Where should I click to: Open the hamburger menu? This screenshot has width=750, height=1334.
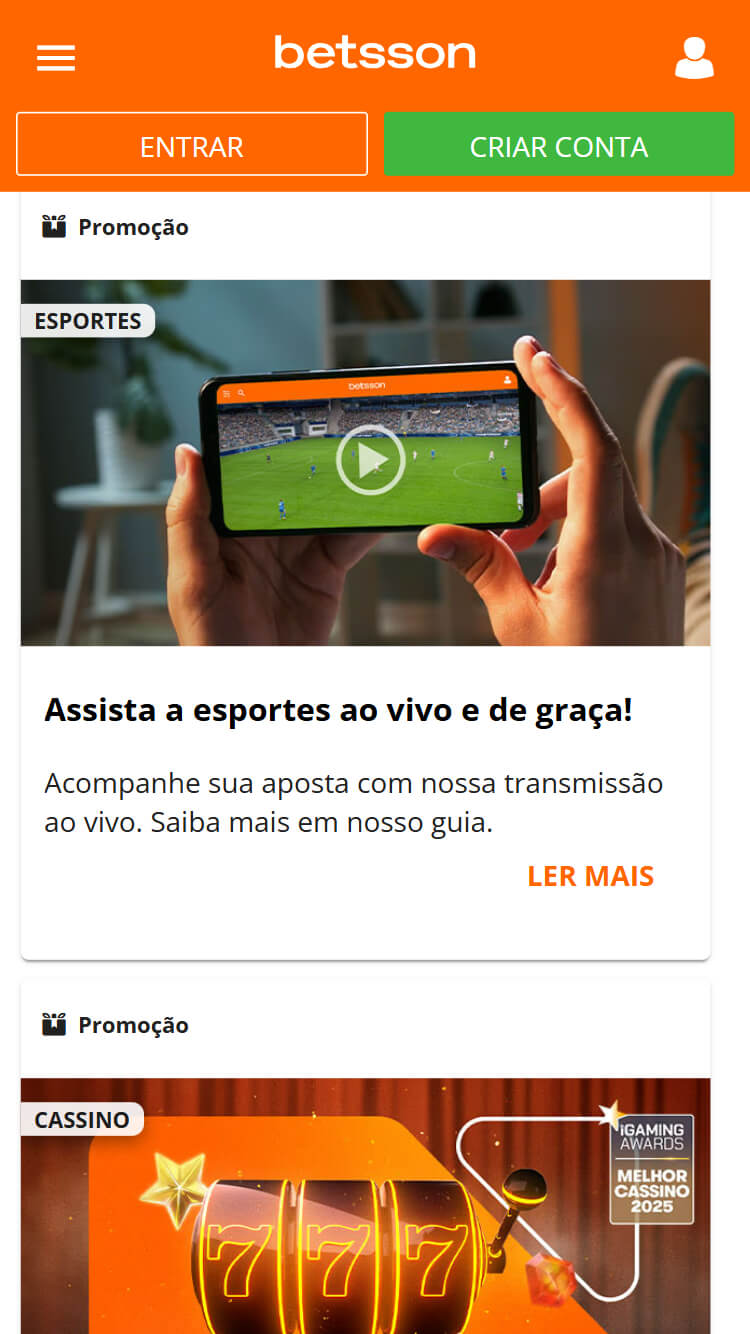coord(56,58)
